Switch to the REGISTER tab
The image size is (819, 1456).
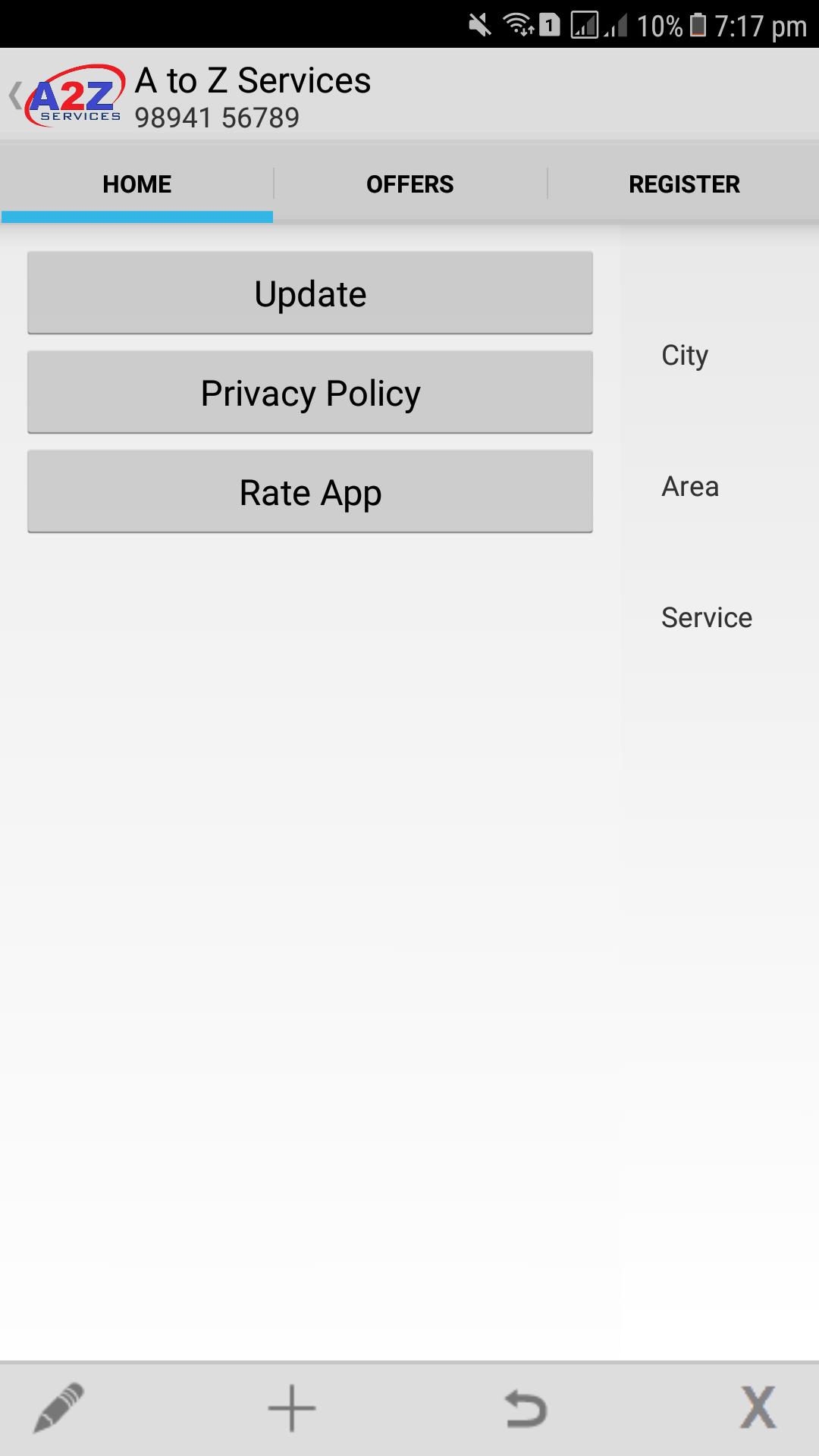[684, 184]
